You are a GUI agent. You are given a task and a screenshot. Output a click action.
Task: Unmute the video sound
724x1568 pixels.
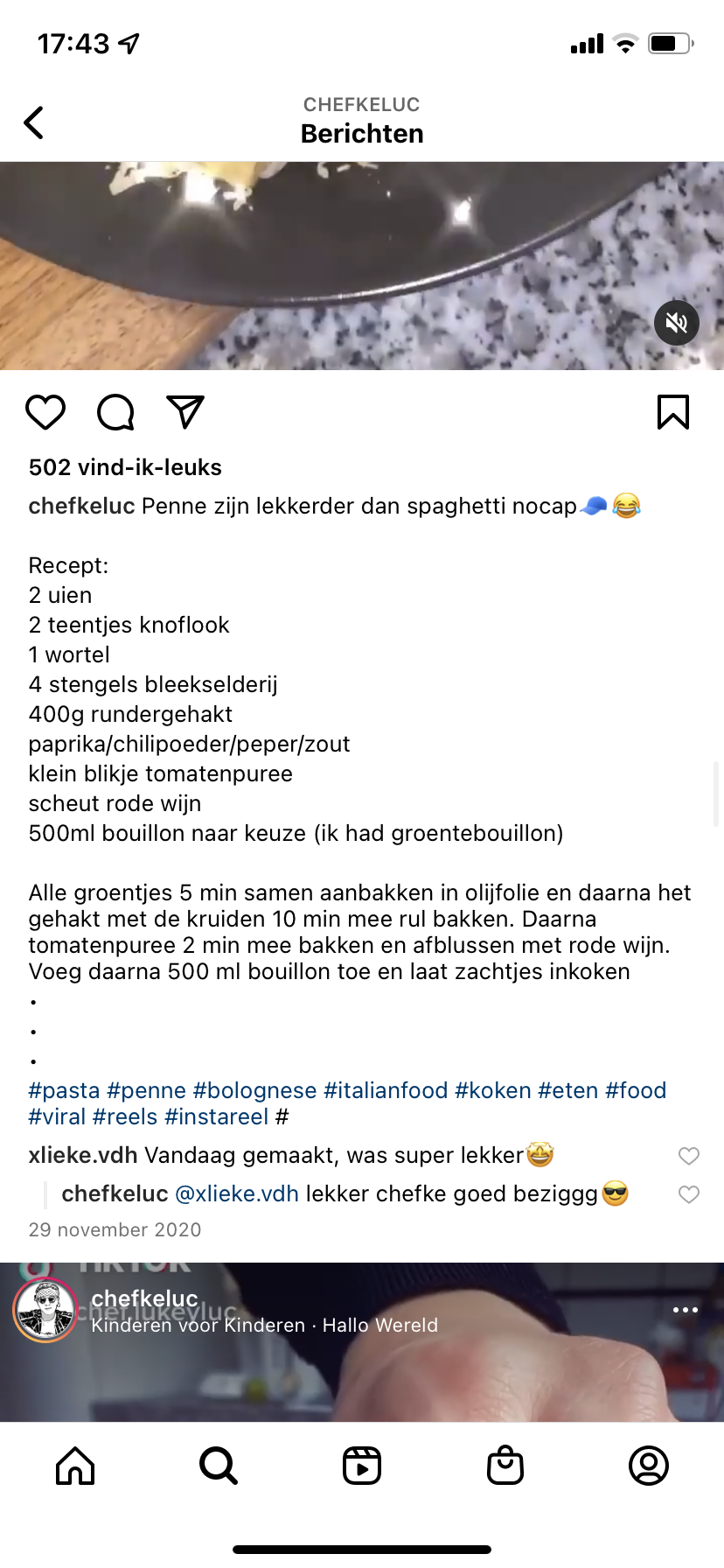point(677,323)
